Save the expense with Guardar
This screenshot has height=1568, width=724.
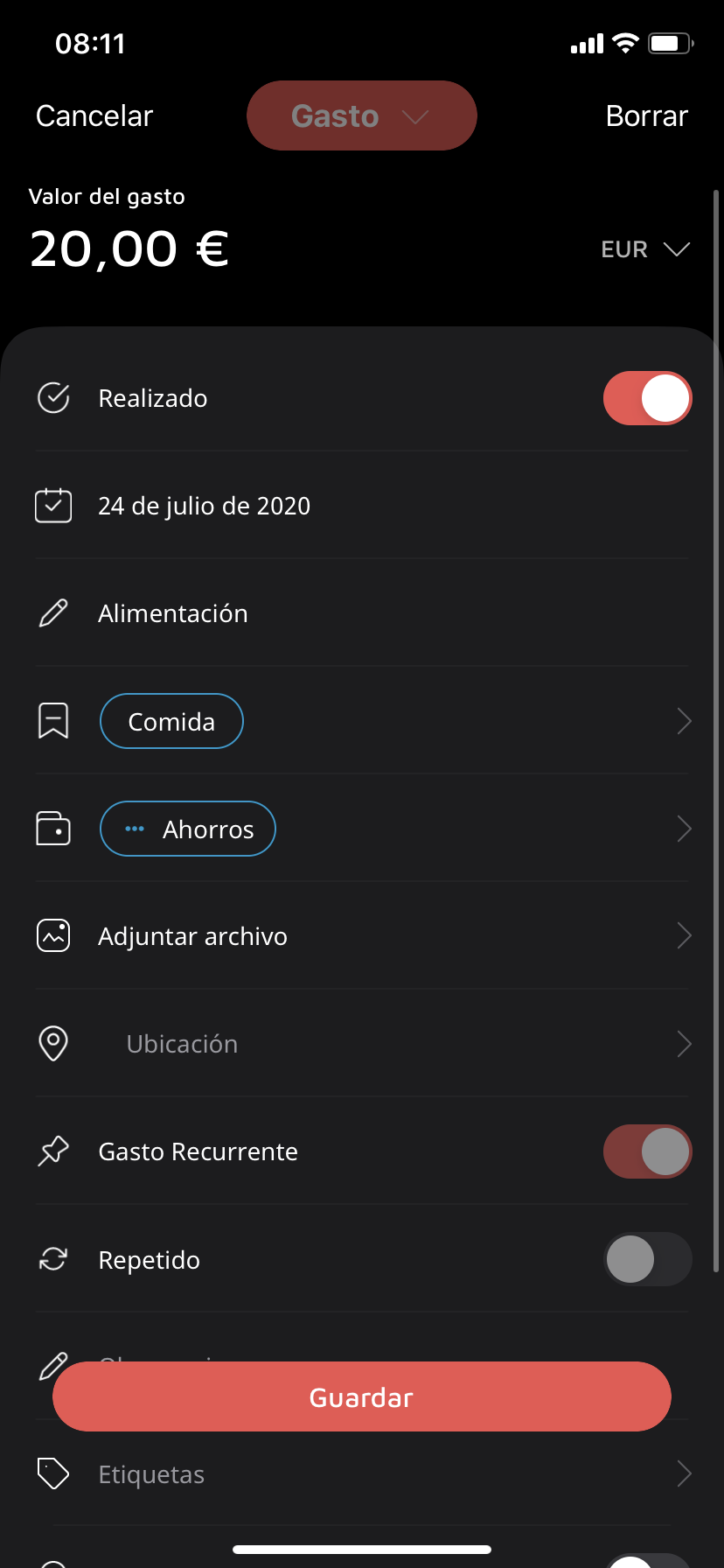(361, 1396)
